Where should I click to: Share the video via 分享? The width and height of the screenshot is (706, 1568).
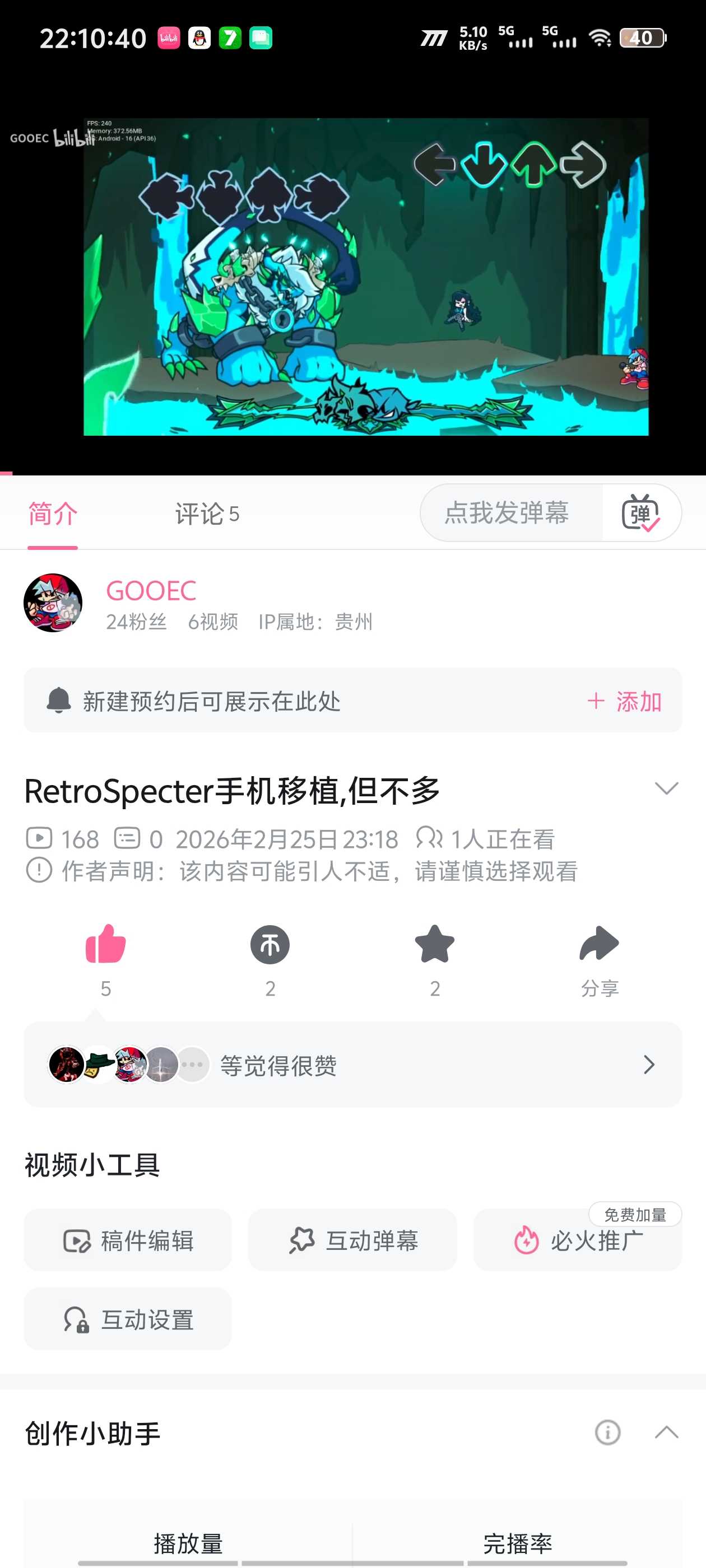click(600, 945)
